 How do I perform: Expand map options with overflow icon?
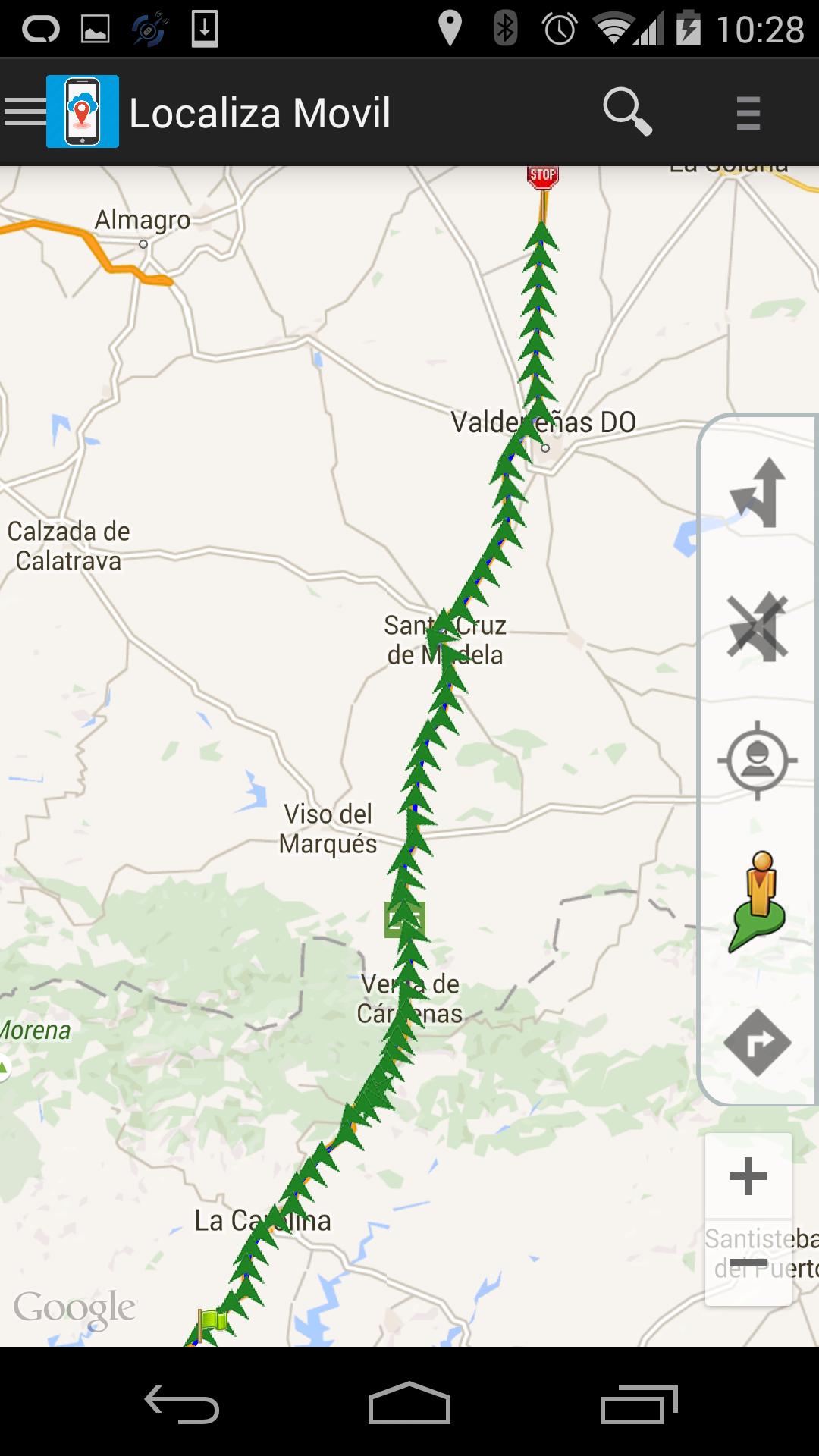[748, 111]
